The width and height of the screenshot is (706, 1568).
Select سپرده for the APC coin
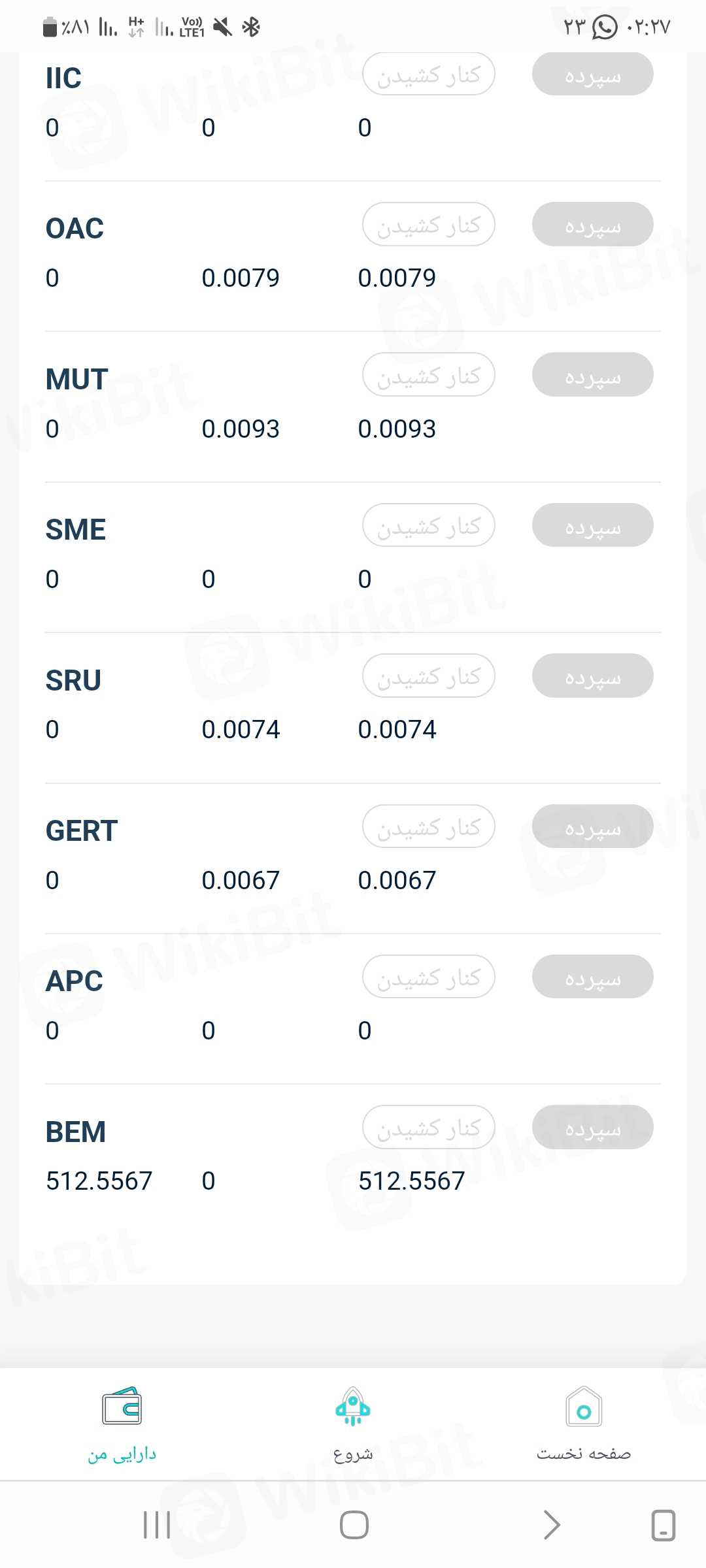pos(592,977)
